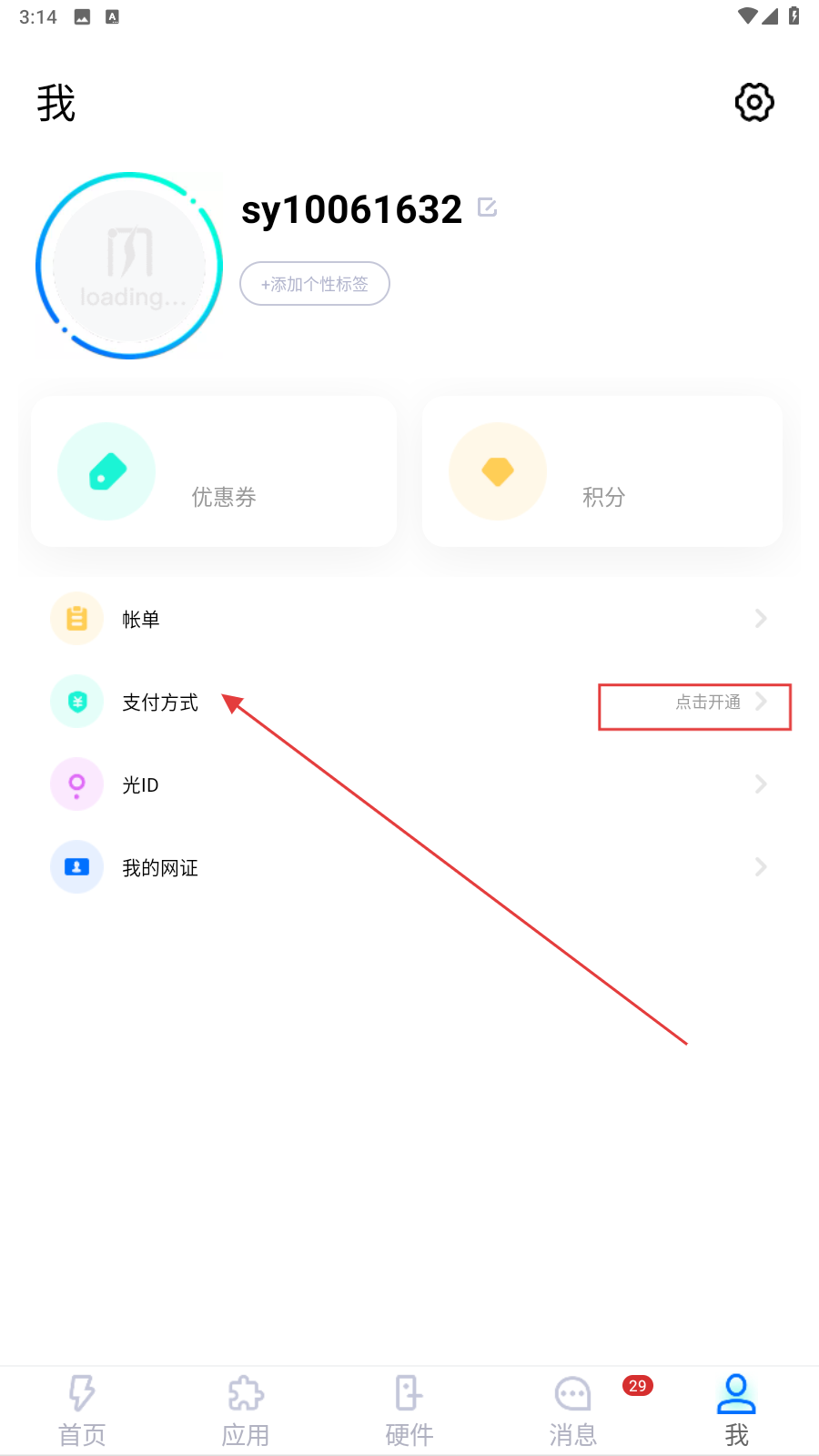Edit the username sy10061632
The height and width of the screenshot is (1456, 819).
(x=488, y=207)
